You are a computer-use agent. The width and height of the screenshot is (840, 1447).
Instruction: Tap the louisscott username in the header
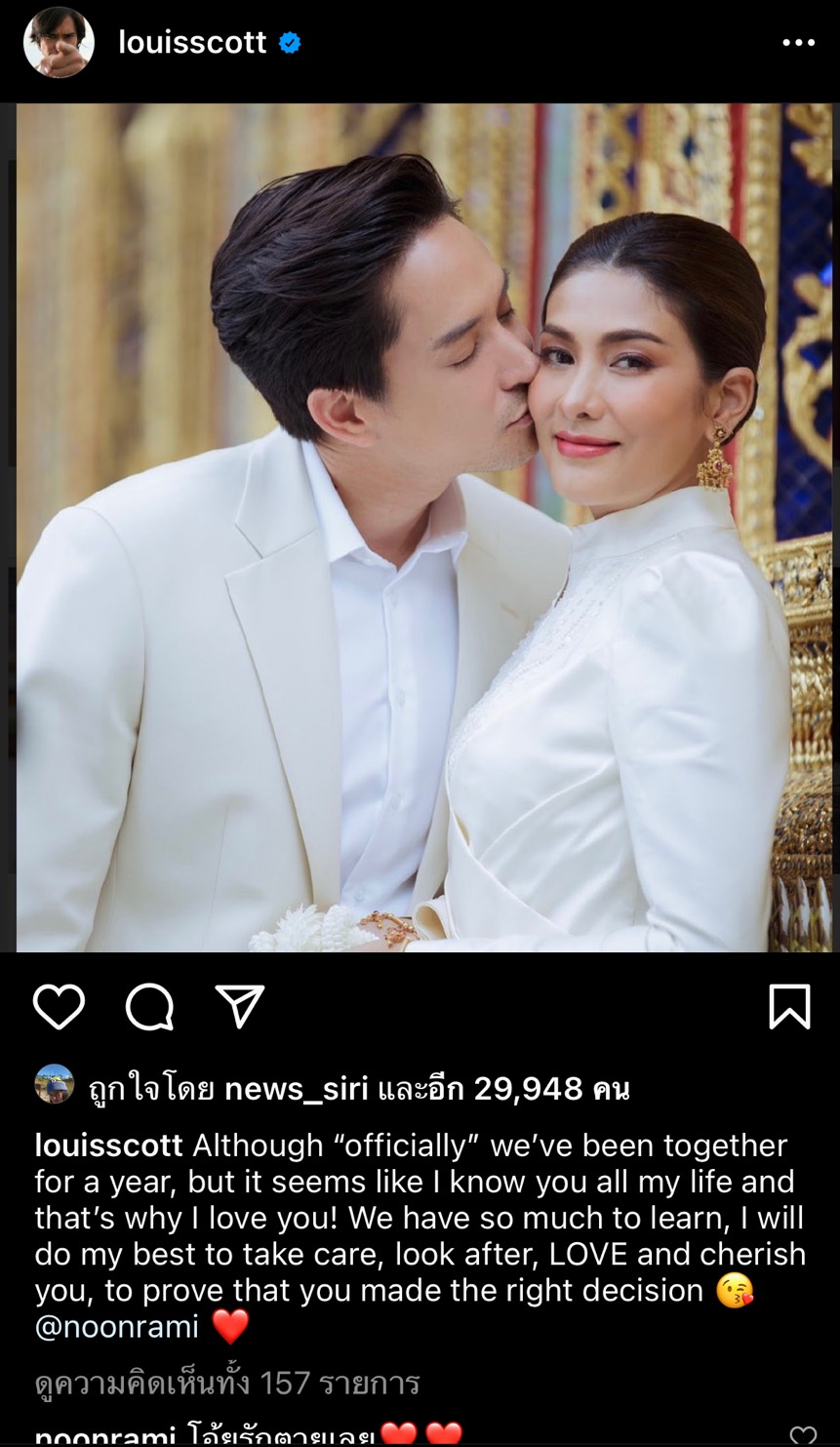192,43
